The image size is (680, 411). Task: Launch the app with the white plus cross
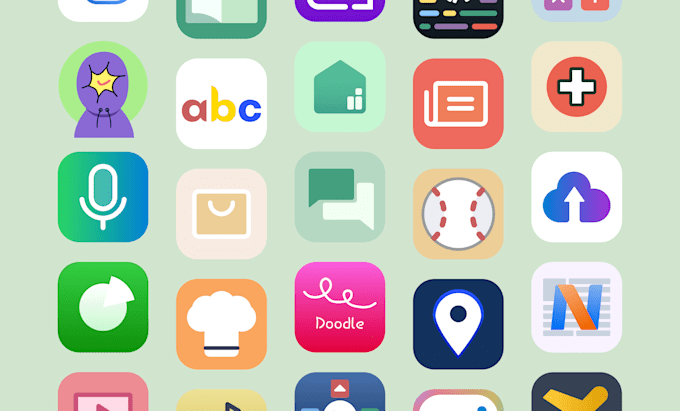(x=576, y=87)
